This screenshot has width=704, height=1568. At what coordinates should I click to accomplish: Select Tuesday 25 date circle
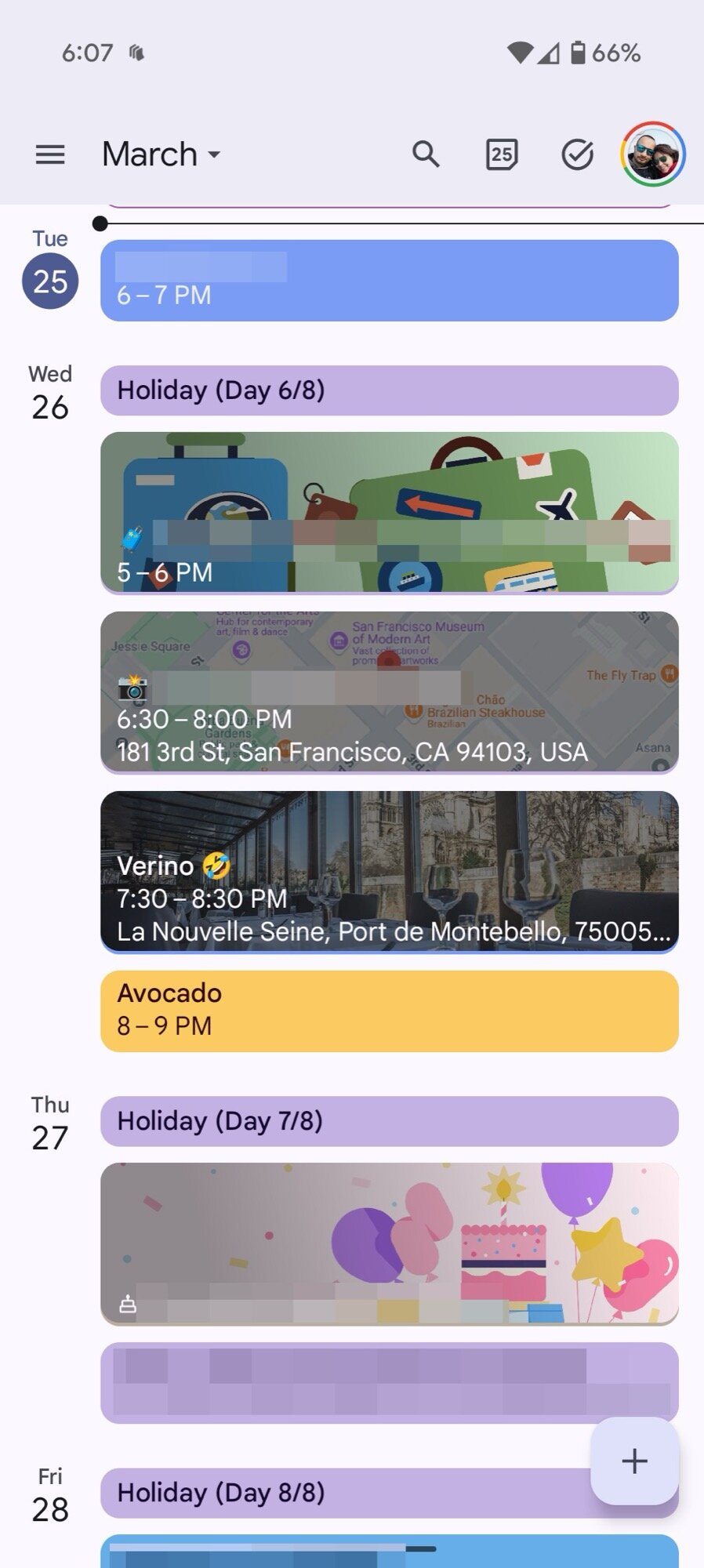(x=50, y=281)
